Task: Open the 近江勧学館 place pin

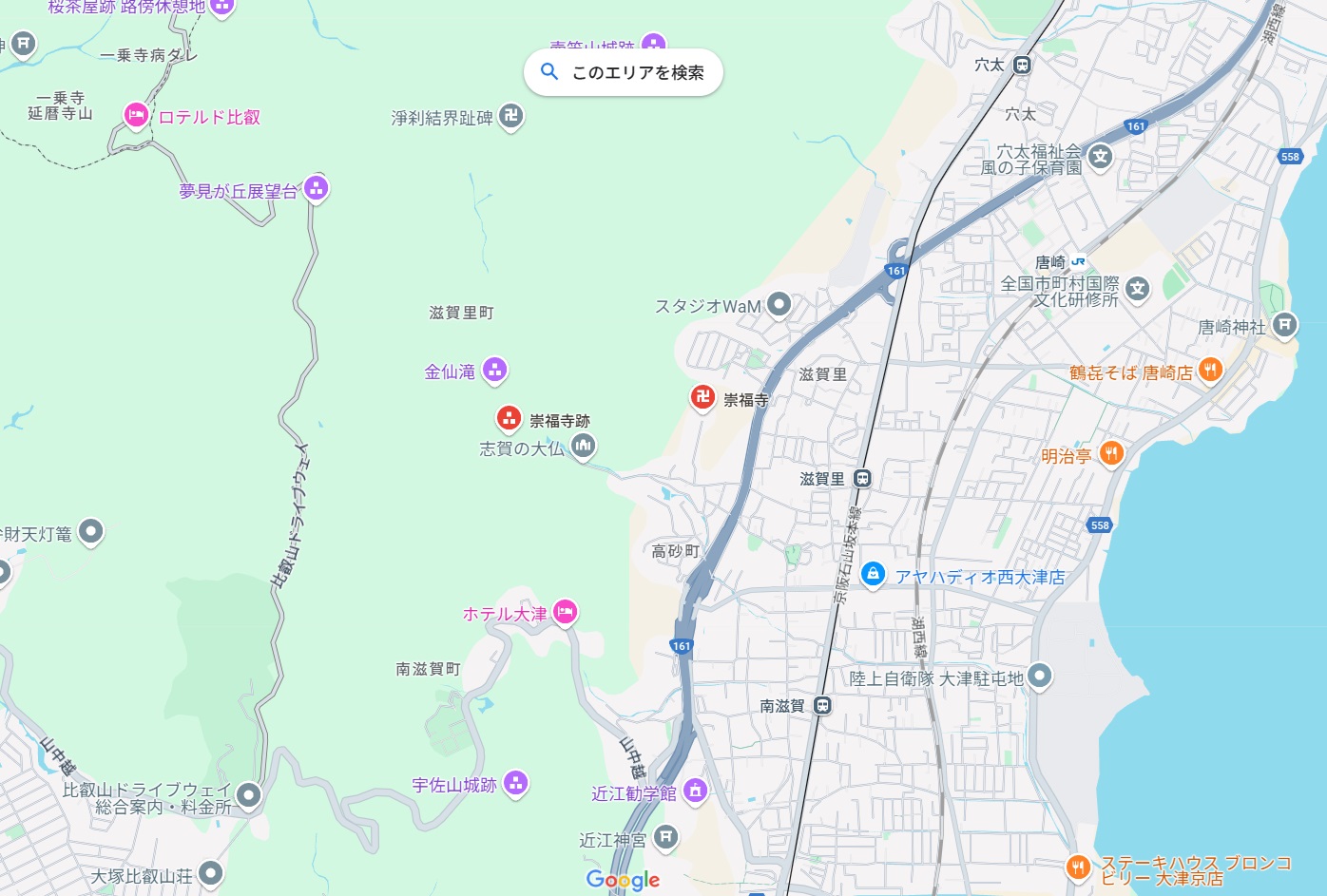Action: pos(696,791)
